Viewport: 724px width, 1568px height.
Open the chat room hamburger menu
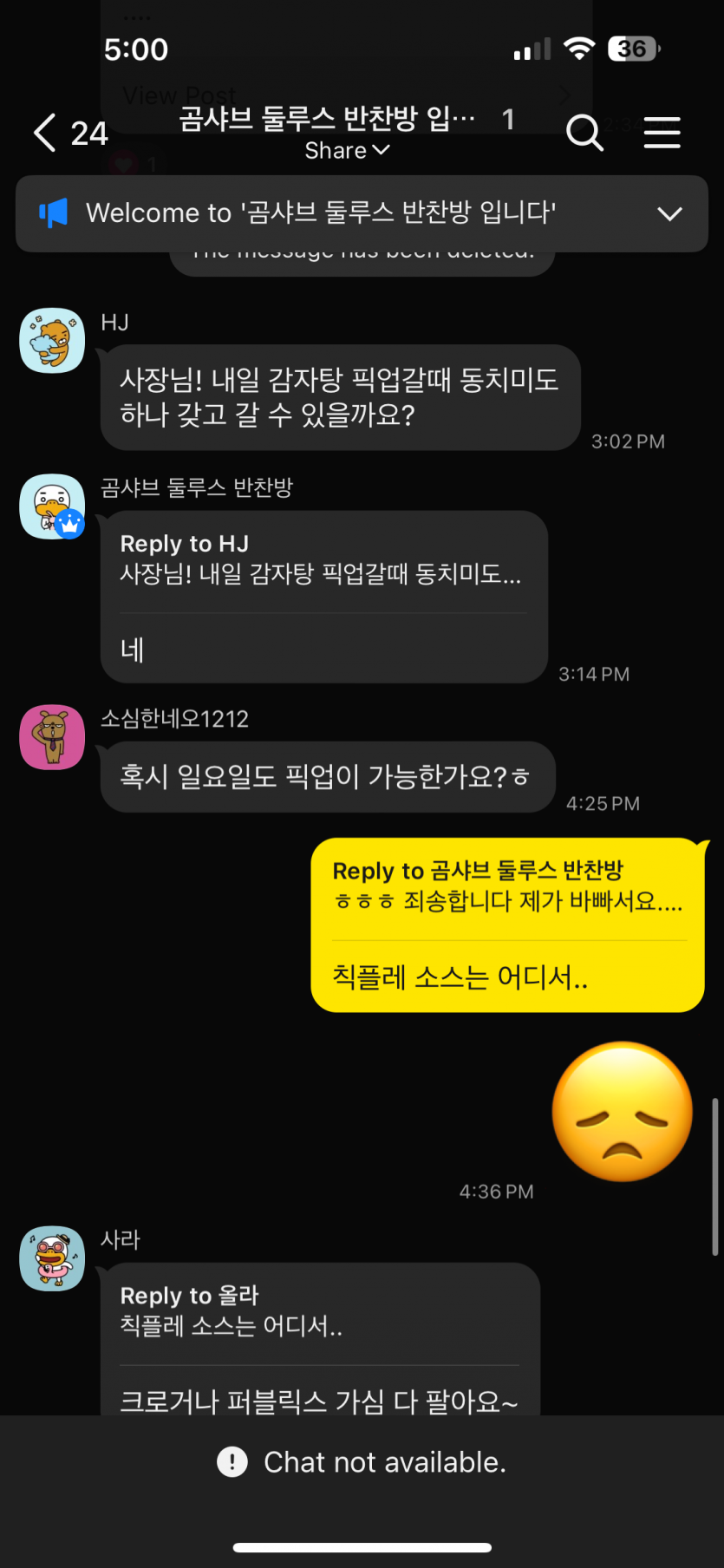[662, 133]
